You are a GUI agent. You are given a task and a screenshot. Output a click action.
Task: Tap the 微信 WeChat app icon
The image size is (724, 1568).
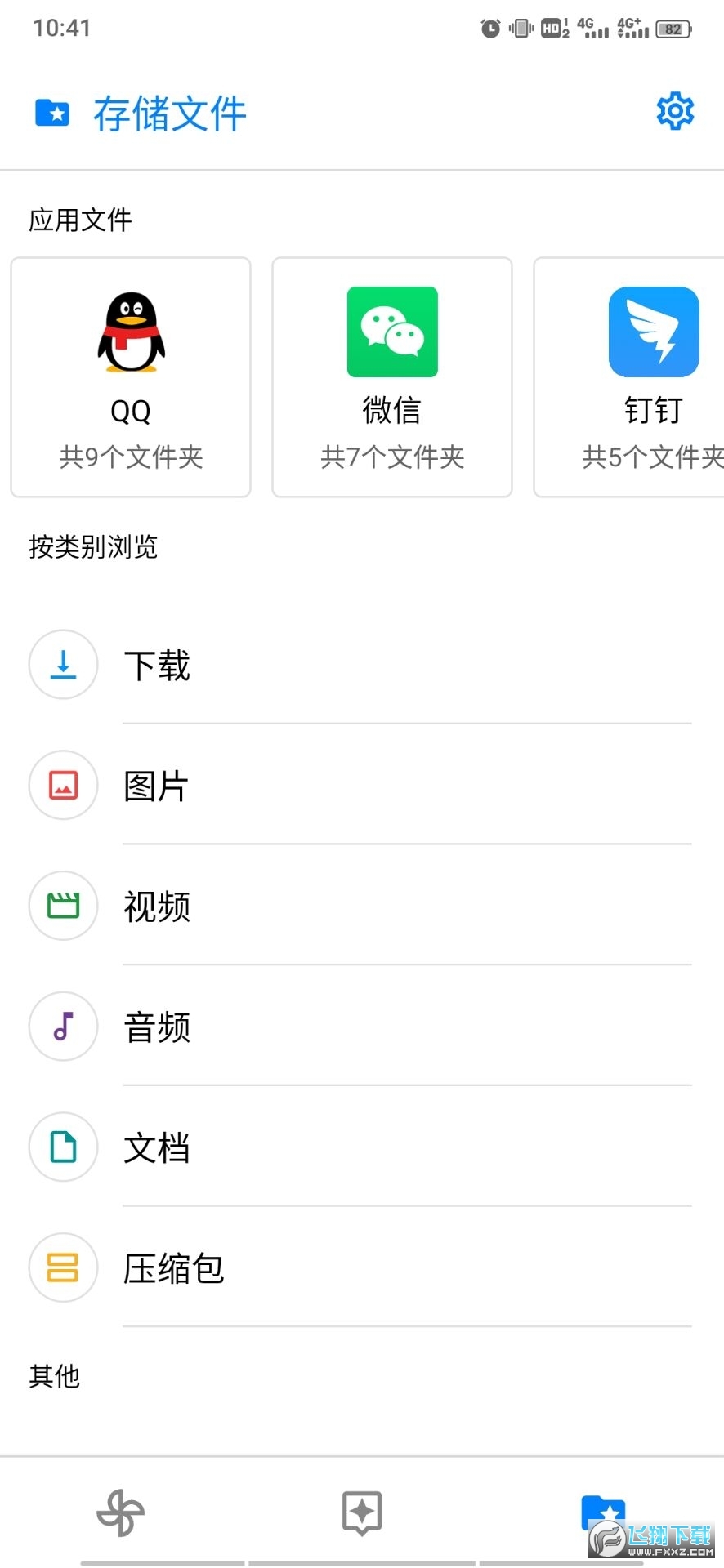[391, 332]
